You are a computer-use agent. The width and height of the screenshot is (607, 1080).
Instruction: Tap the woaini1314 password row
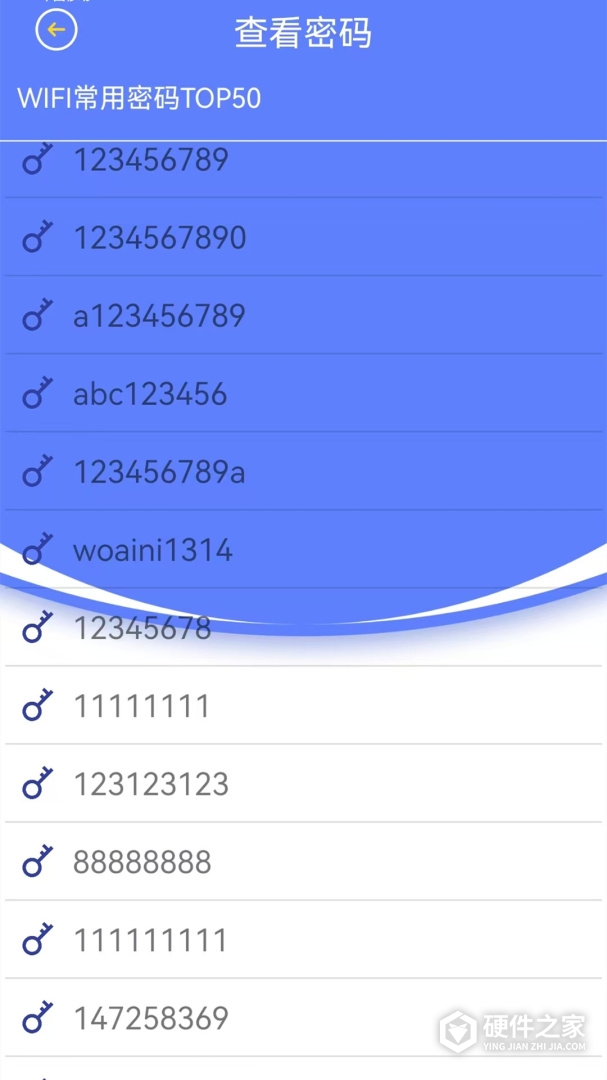[x=153, y=550]
